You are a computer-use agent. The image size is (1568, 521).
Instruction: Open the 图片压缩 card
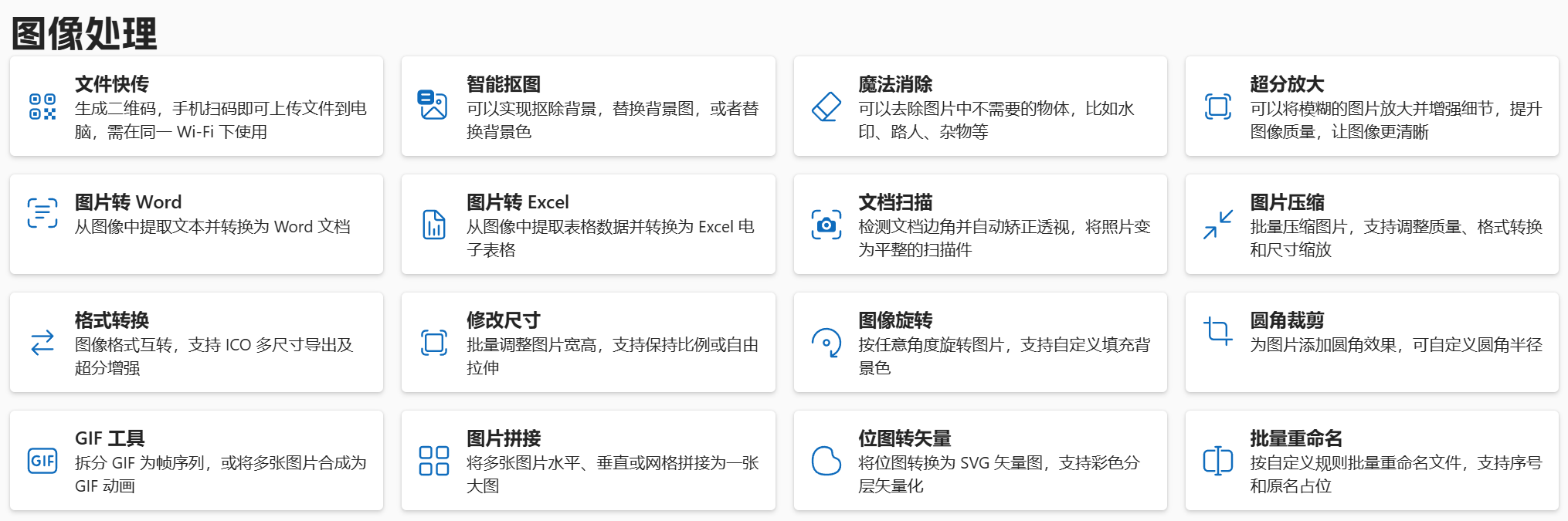click(x=1372, y=225)
